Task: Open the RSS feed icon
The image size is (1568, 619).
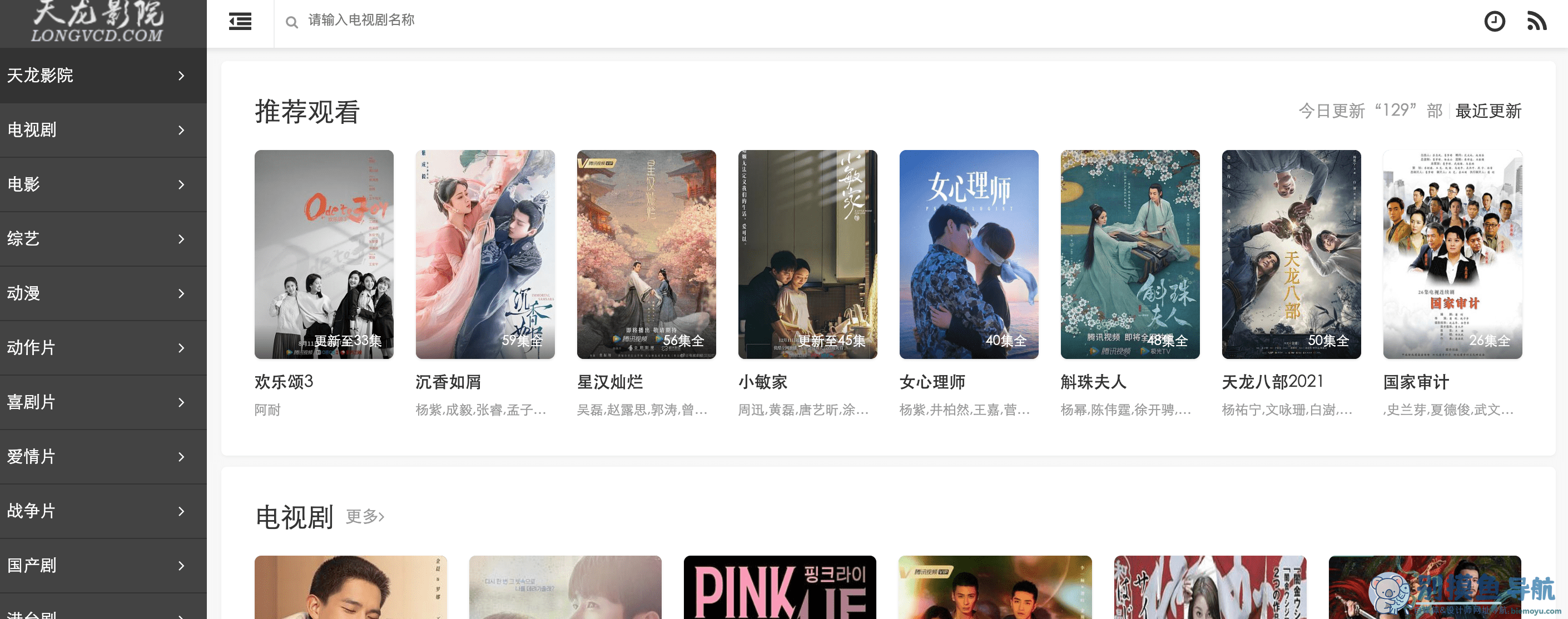Action: click(1536, 22)
